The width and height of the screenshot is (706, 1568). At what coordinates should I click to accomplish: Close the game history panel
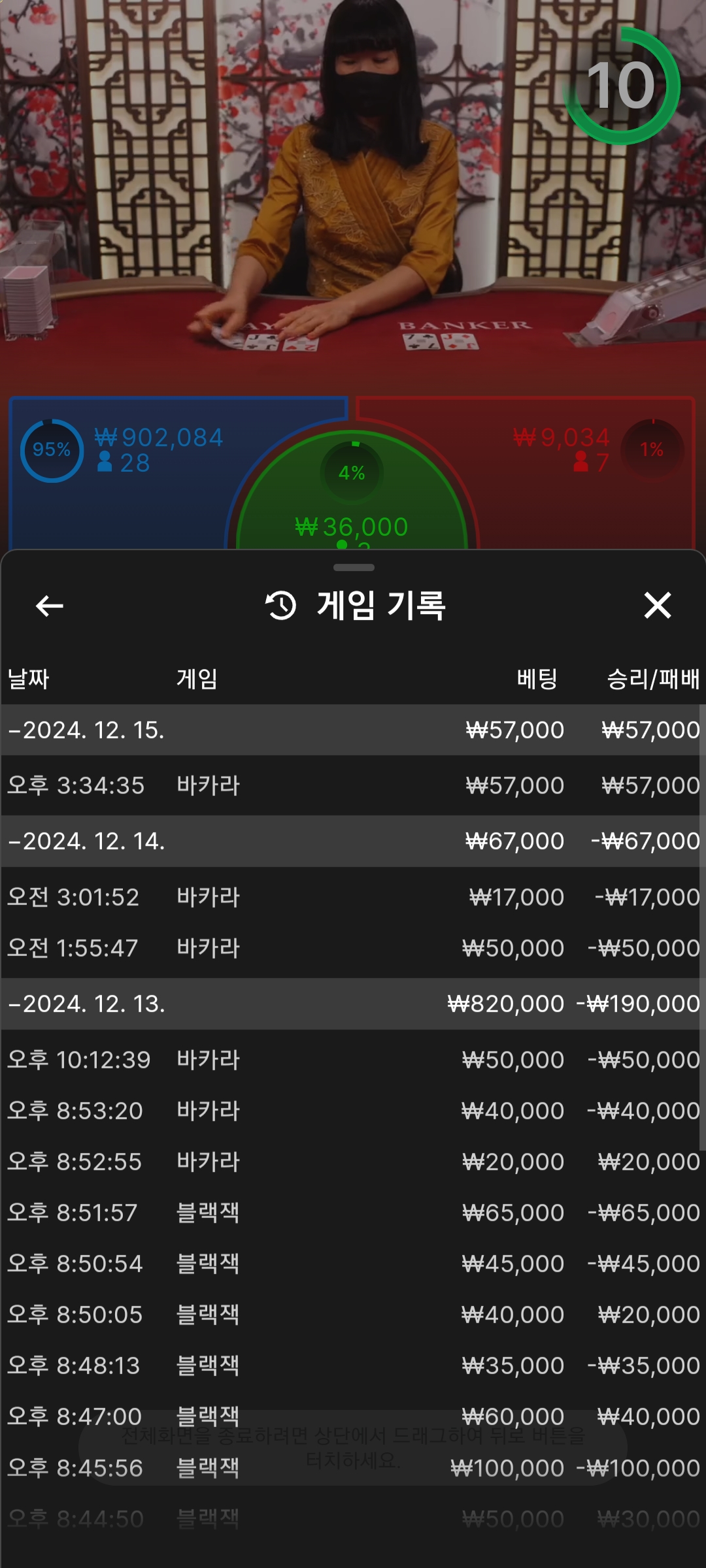click(657, 606)
